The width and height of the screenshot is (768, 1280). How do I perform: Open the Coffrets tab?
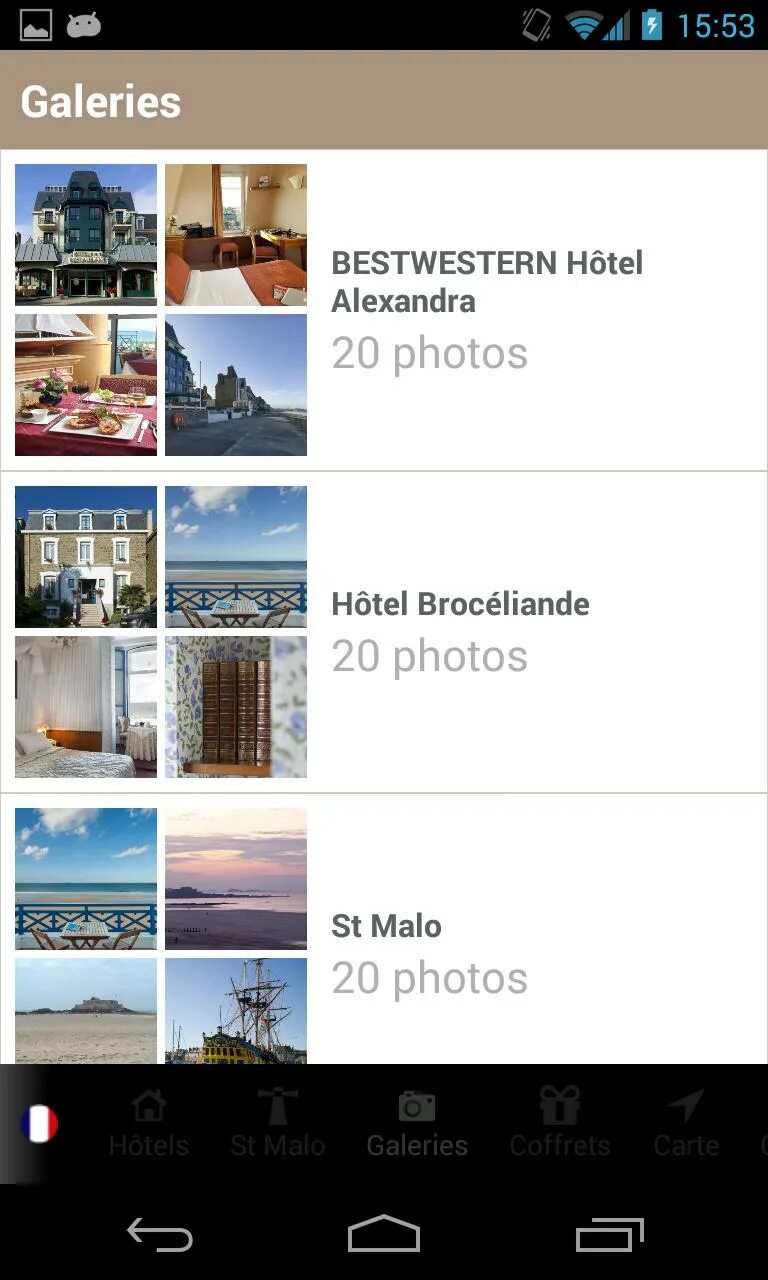[x=560, y=1124]
